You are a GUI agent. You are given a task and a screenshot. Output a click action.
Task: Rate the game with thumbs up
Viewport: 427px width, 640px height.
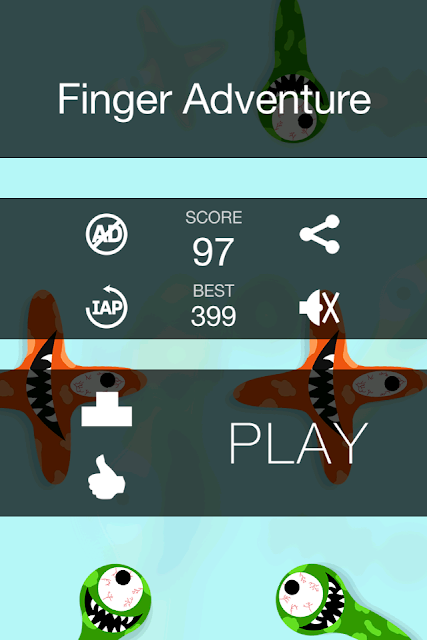coord(107,477)
